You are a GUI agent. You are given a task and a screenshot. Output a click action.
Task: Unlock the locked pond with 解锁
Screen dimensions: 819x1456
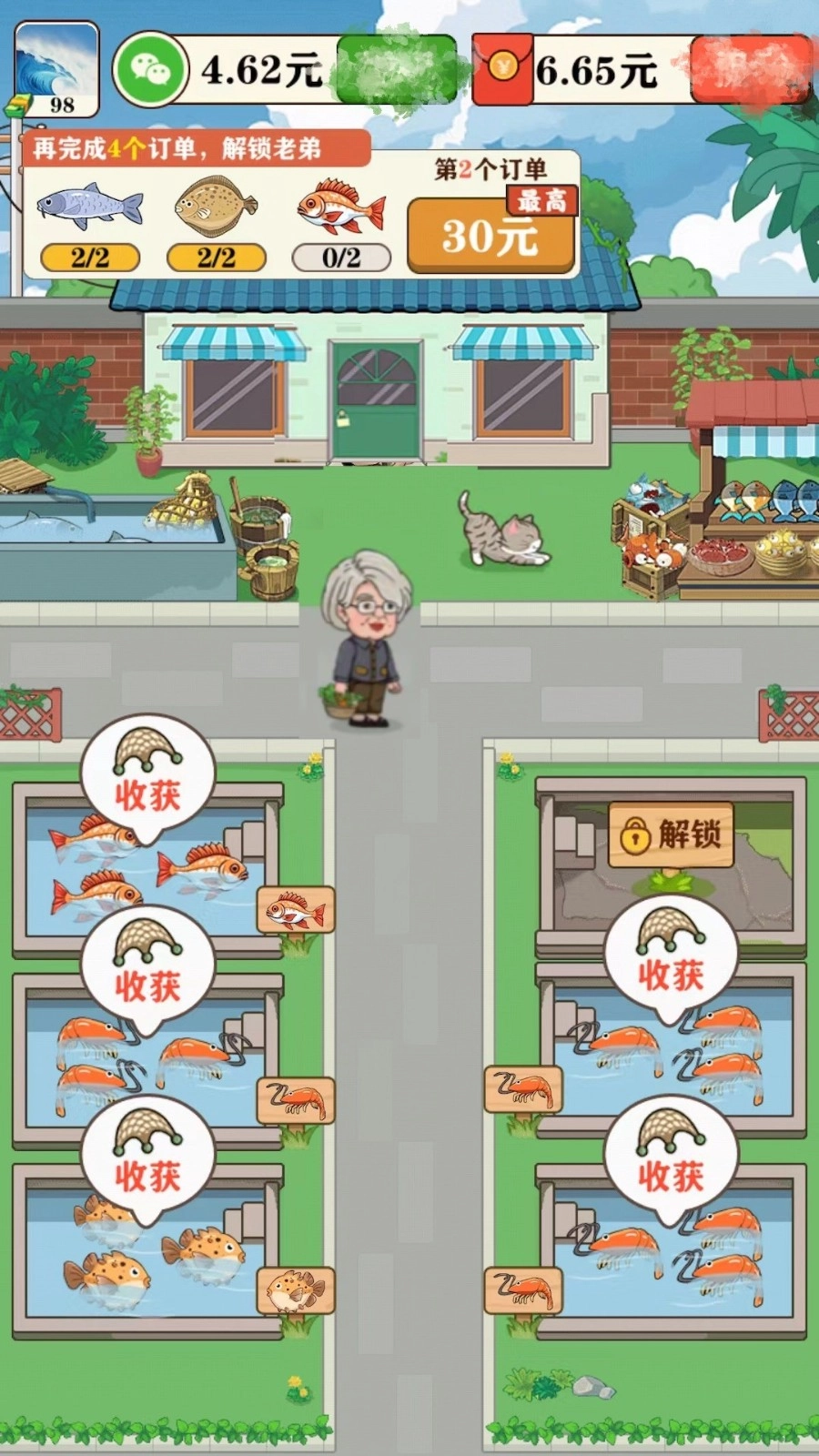click(x=672, y=834)
